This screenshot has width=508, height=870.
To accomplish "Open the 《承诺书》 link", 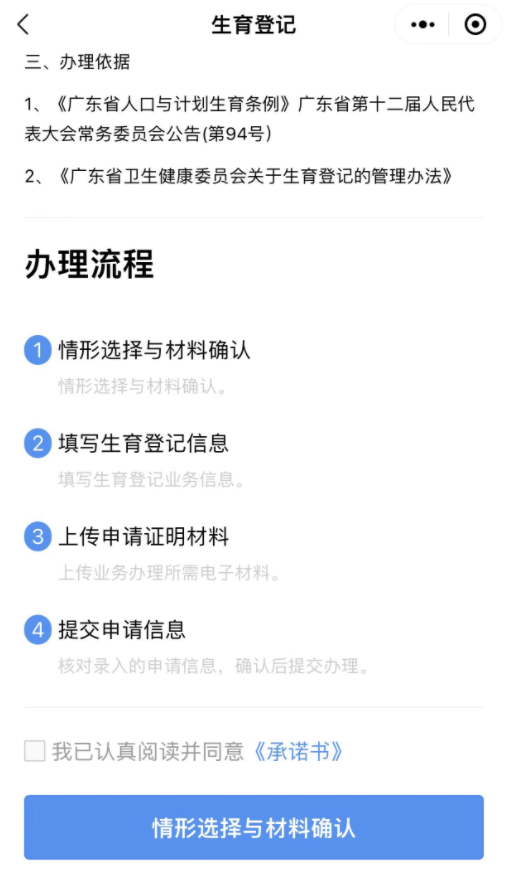I will pos(298,751).
